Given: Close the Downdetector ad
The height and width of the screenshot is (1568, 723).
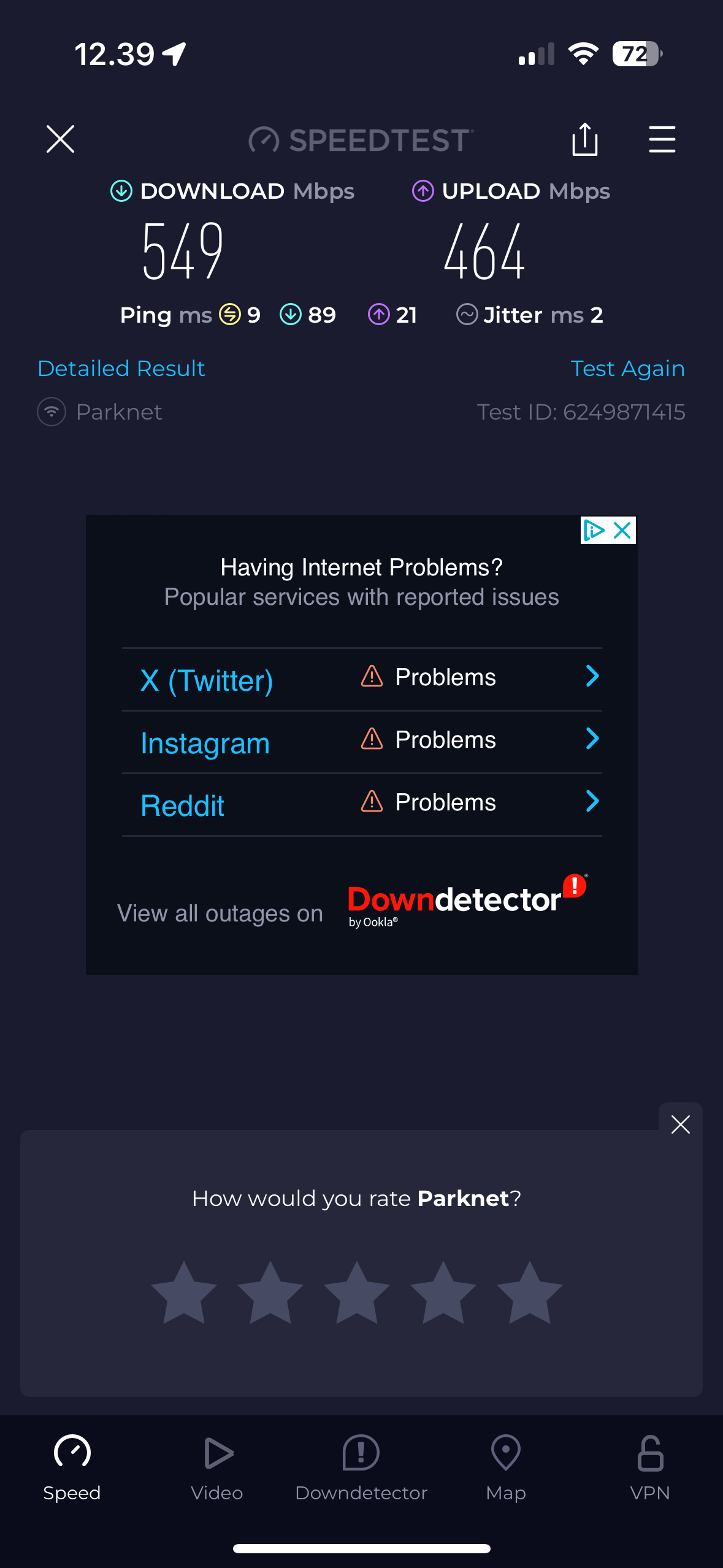Looking at the screenshot, I should coord(622,531).
